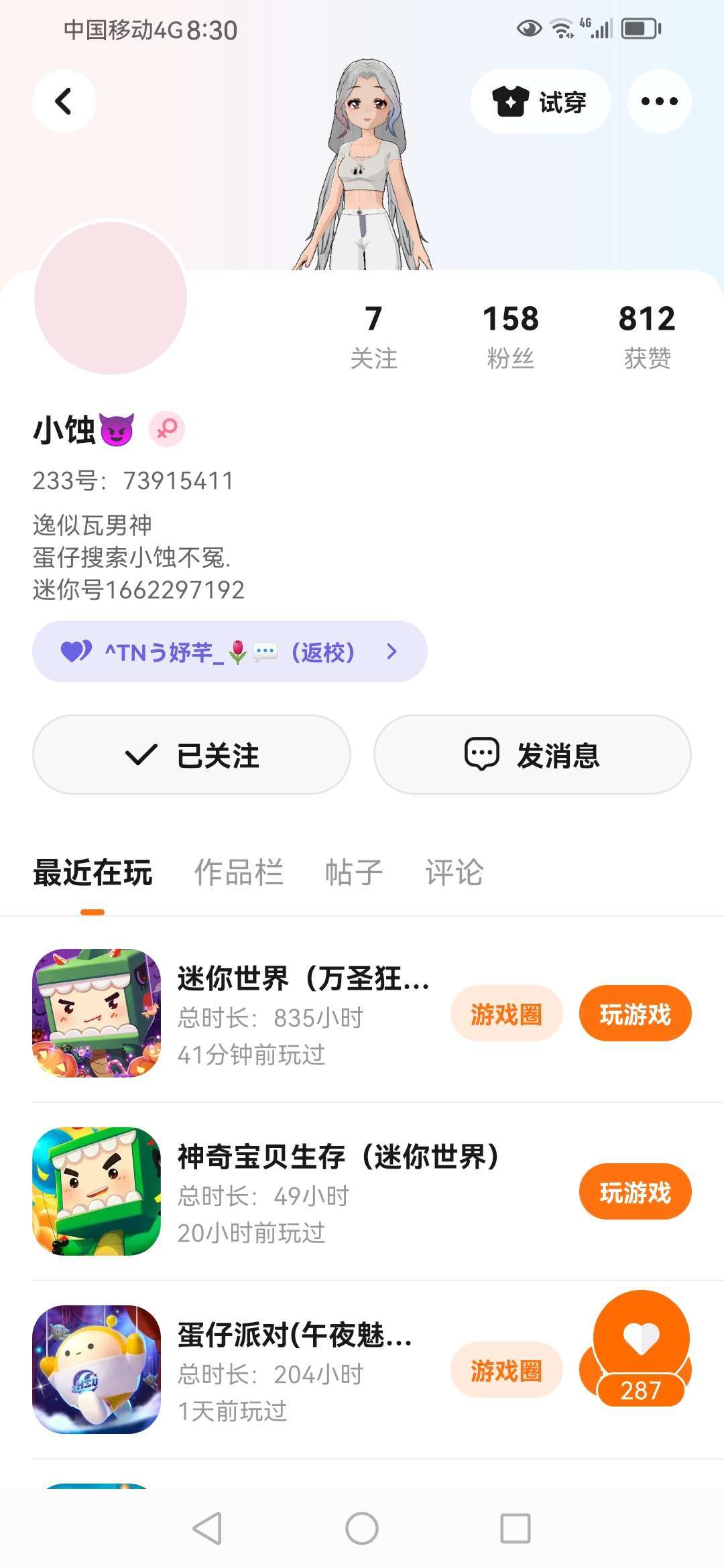
Task: Switch to the 作品栏 tab
Action: point(239,872)
